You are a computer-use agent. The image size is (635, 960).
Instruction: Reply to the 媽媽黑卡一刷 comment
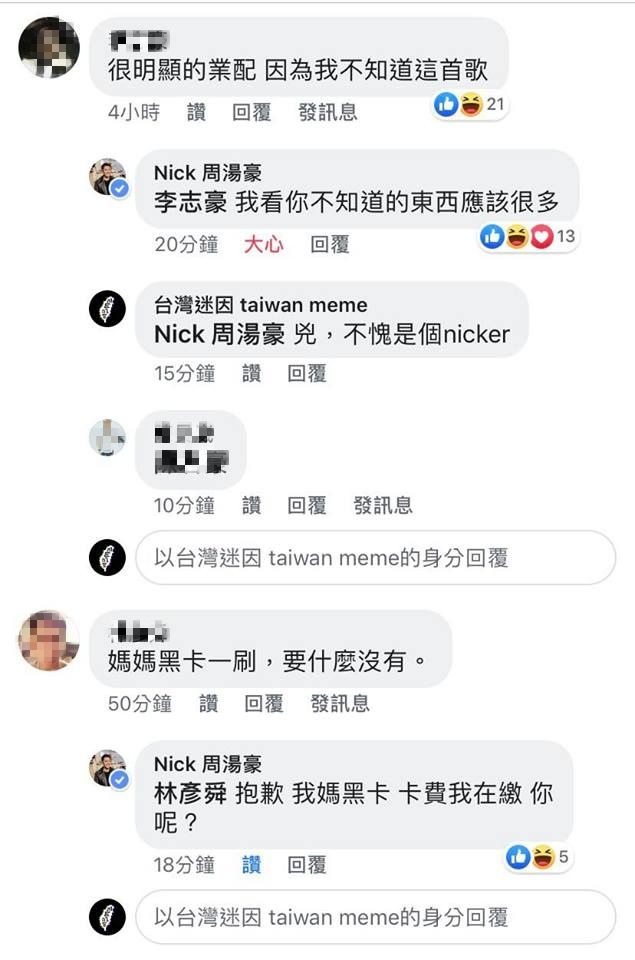263,703
